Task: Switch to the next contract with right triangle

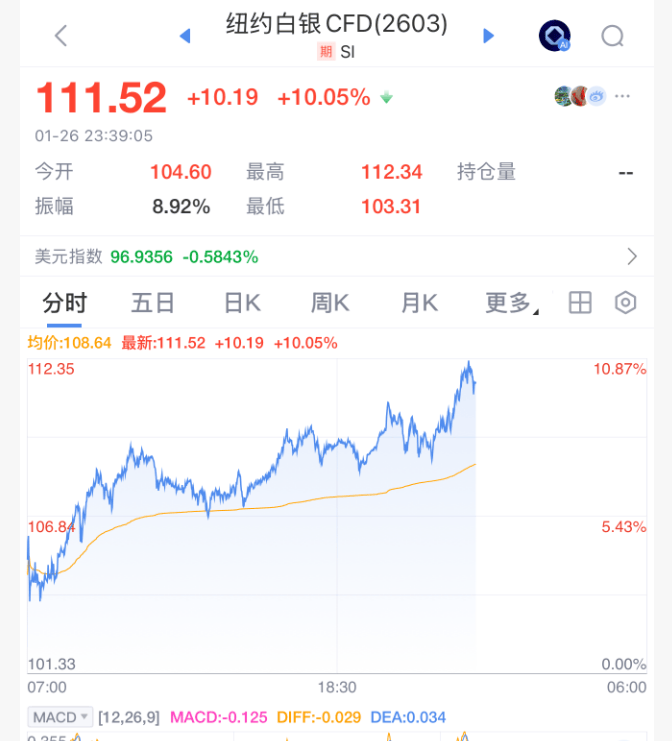Action: (x=489, y=36)
